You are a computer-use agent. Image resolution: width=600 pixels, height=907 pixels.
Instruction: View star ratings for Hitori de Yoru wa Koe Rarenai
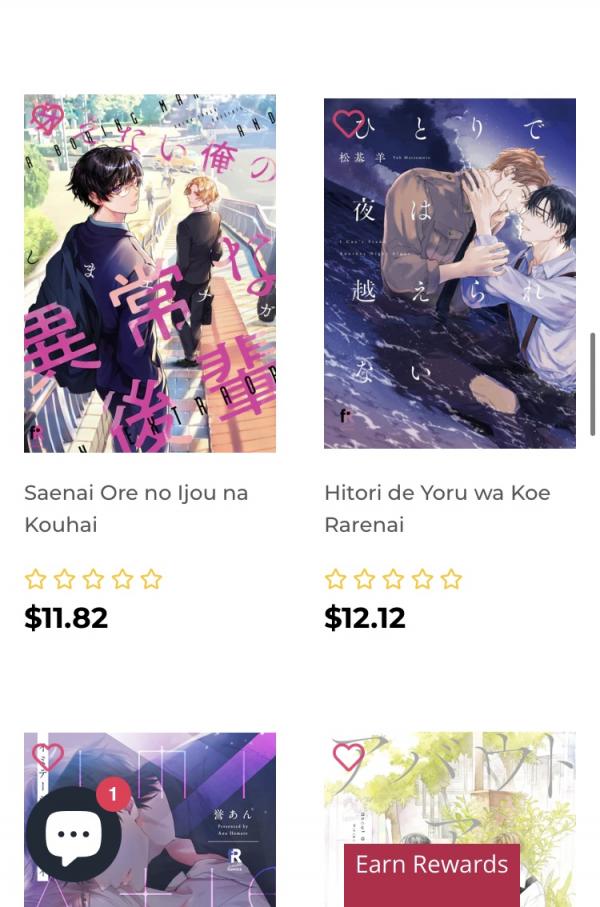click(x=393, y=579)
